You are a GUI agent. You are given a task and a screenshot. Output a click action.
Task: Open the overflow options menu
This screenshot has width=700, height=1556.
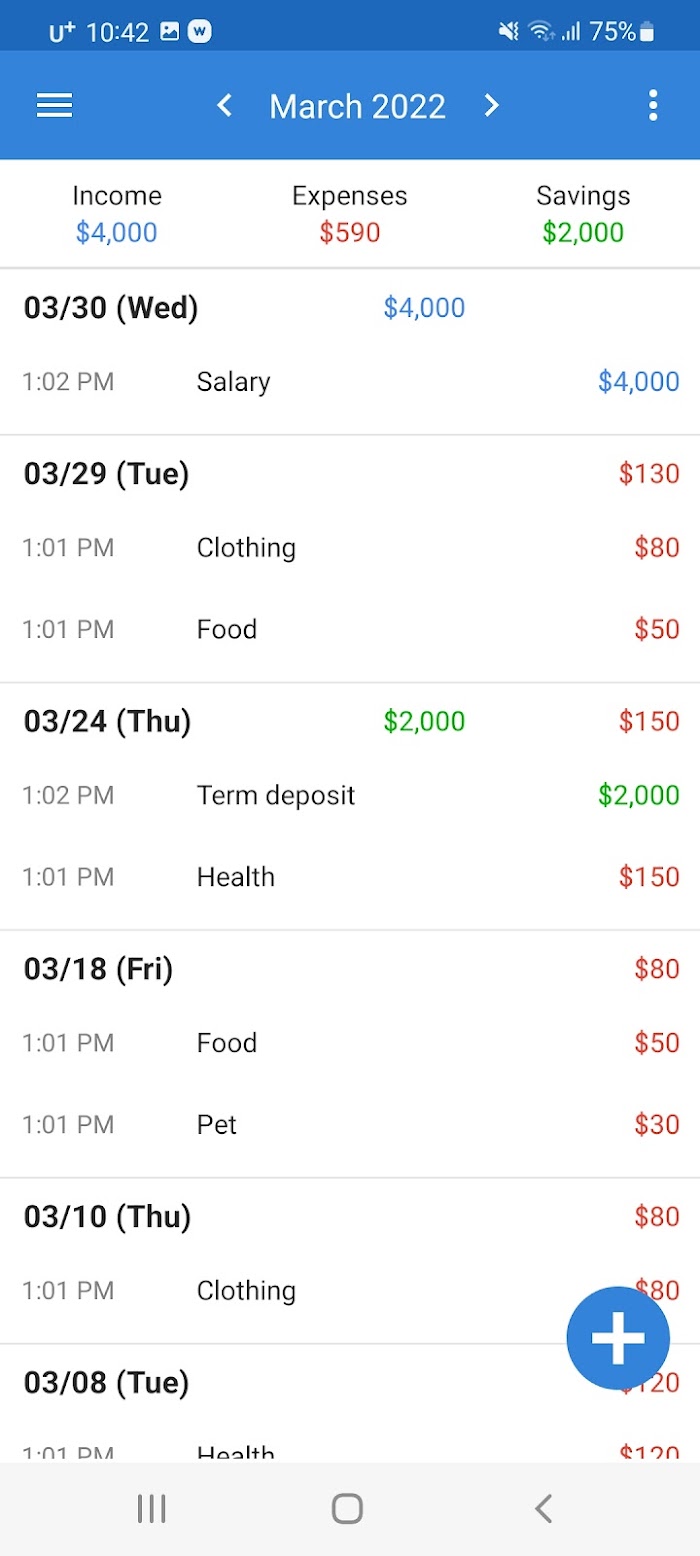[x=653, y=106]
